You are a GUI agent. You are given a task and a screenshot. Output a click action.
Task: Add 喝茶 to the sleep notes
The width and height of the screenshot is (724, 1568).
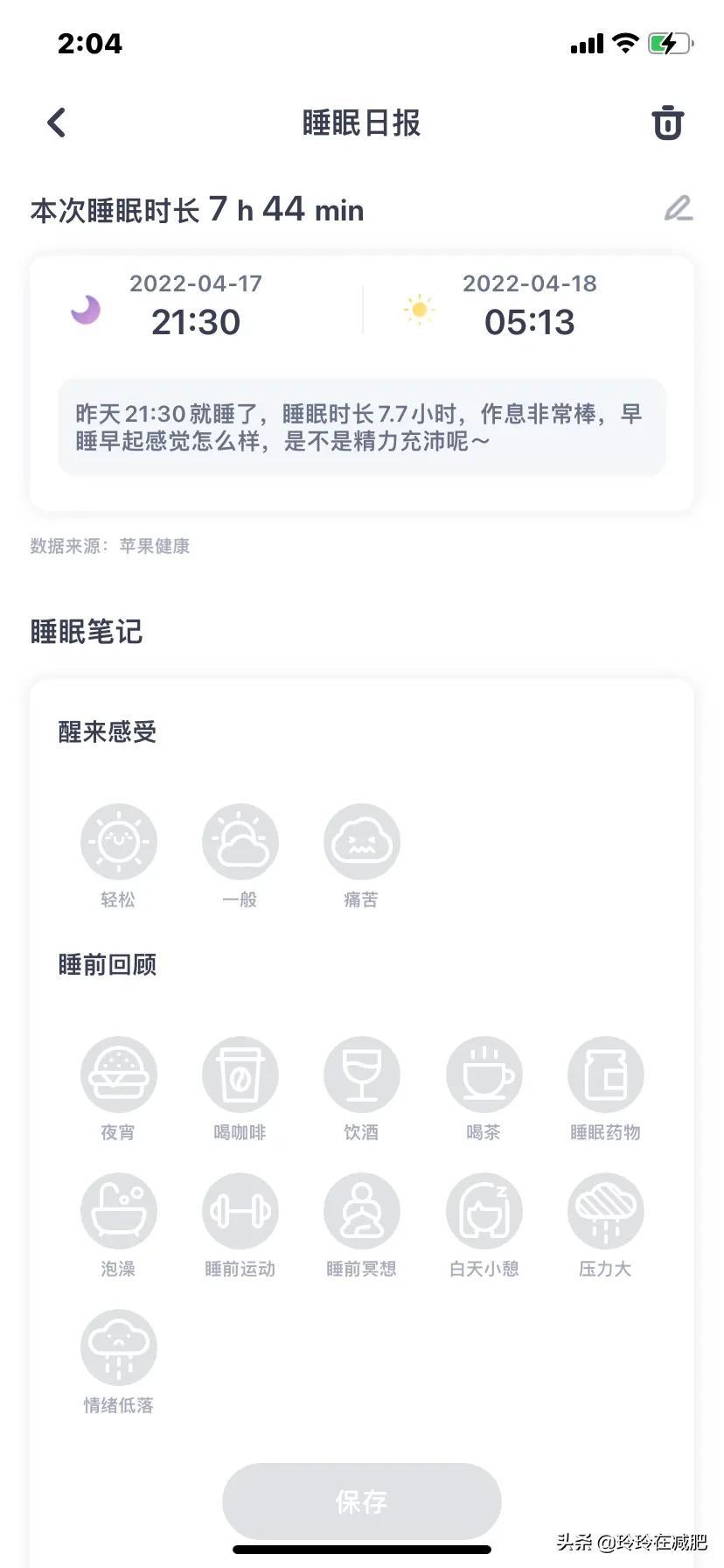[484, 1075]
